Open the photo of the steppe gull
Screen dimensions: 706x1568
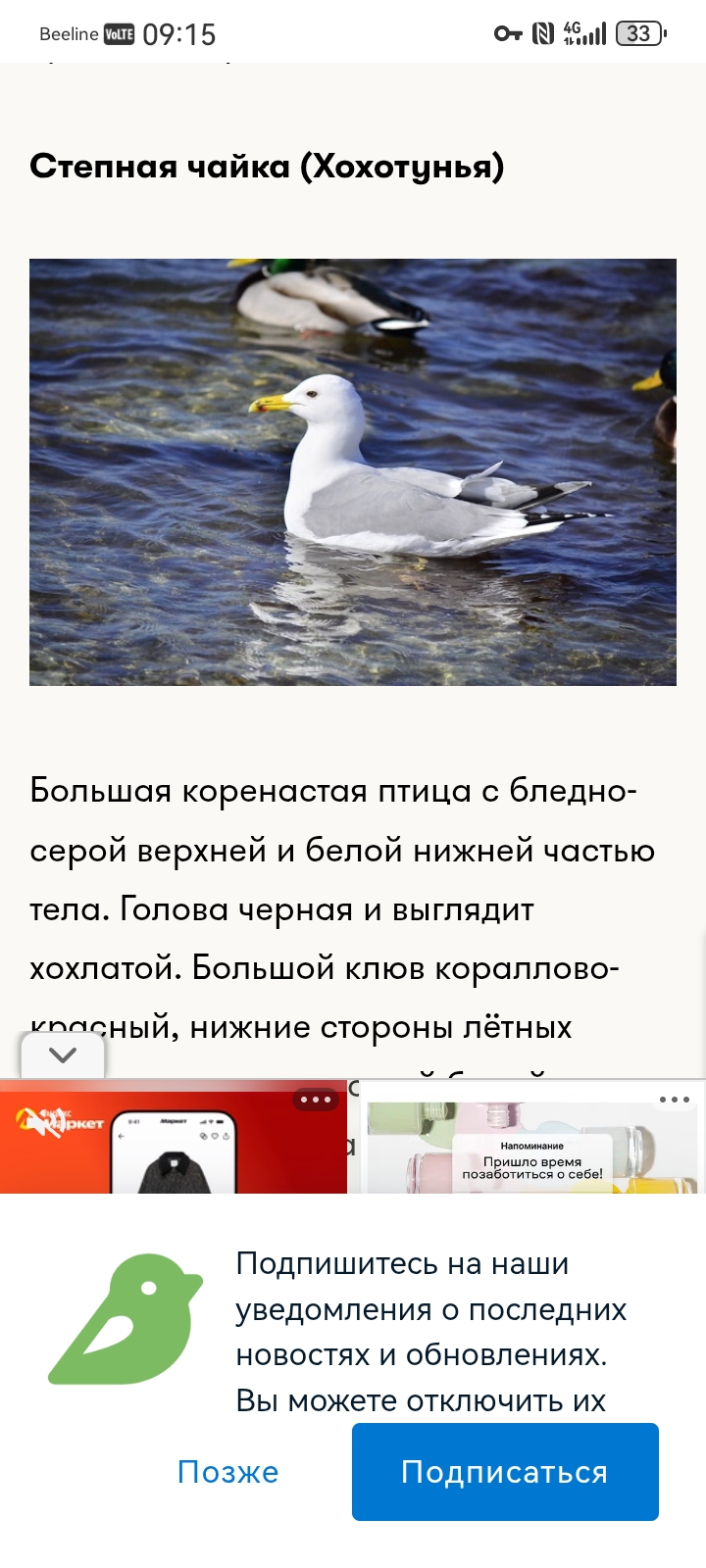point(353,471)
